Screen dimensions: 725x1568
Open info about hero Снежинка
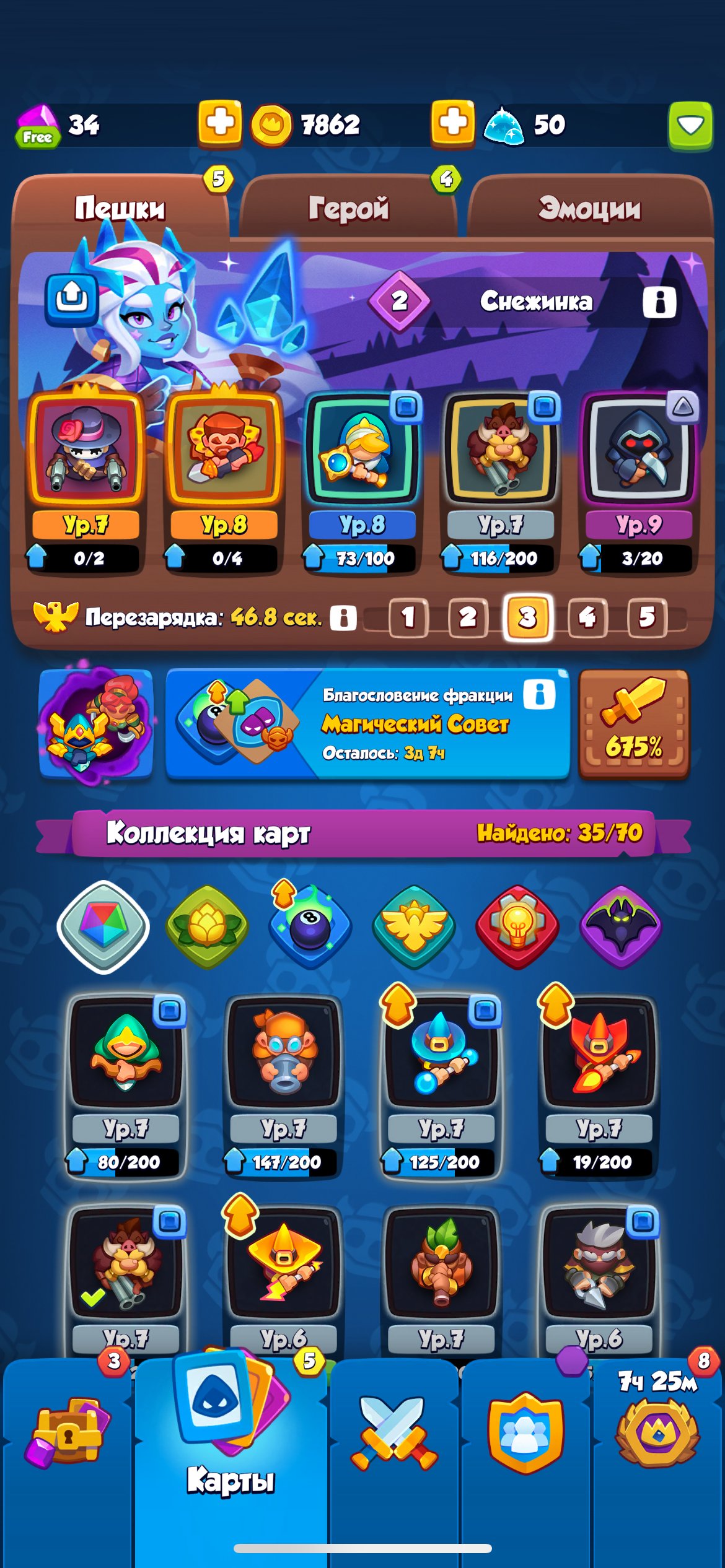point(659,302)
